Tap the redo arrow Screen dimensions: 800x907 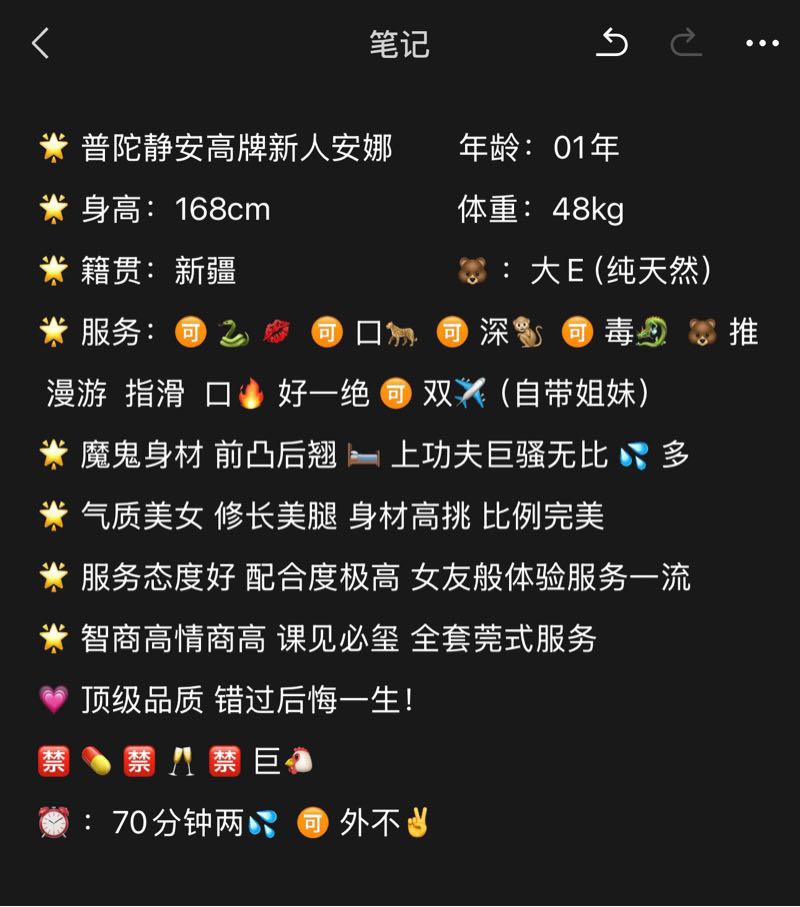tap(686, 43)
